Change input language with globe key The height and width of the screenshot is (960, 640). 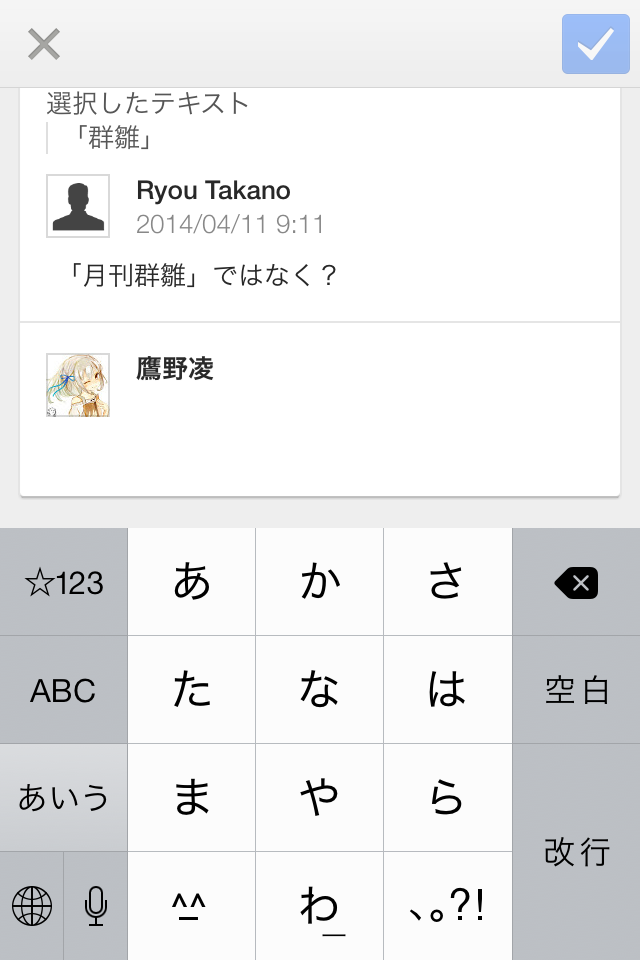point(32,906)
